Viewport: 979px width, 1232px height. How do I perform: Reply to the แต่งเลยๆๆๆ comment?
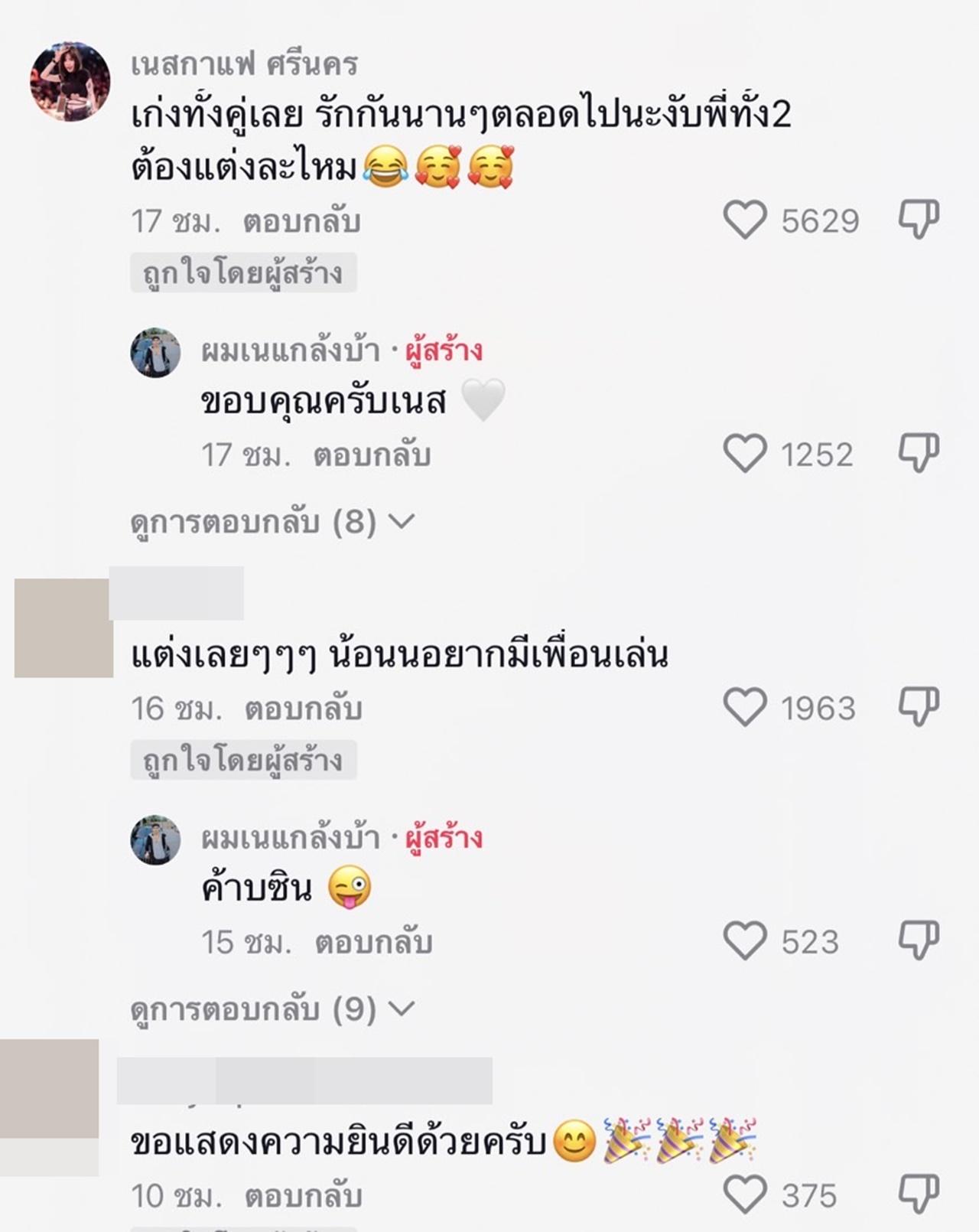303,709
